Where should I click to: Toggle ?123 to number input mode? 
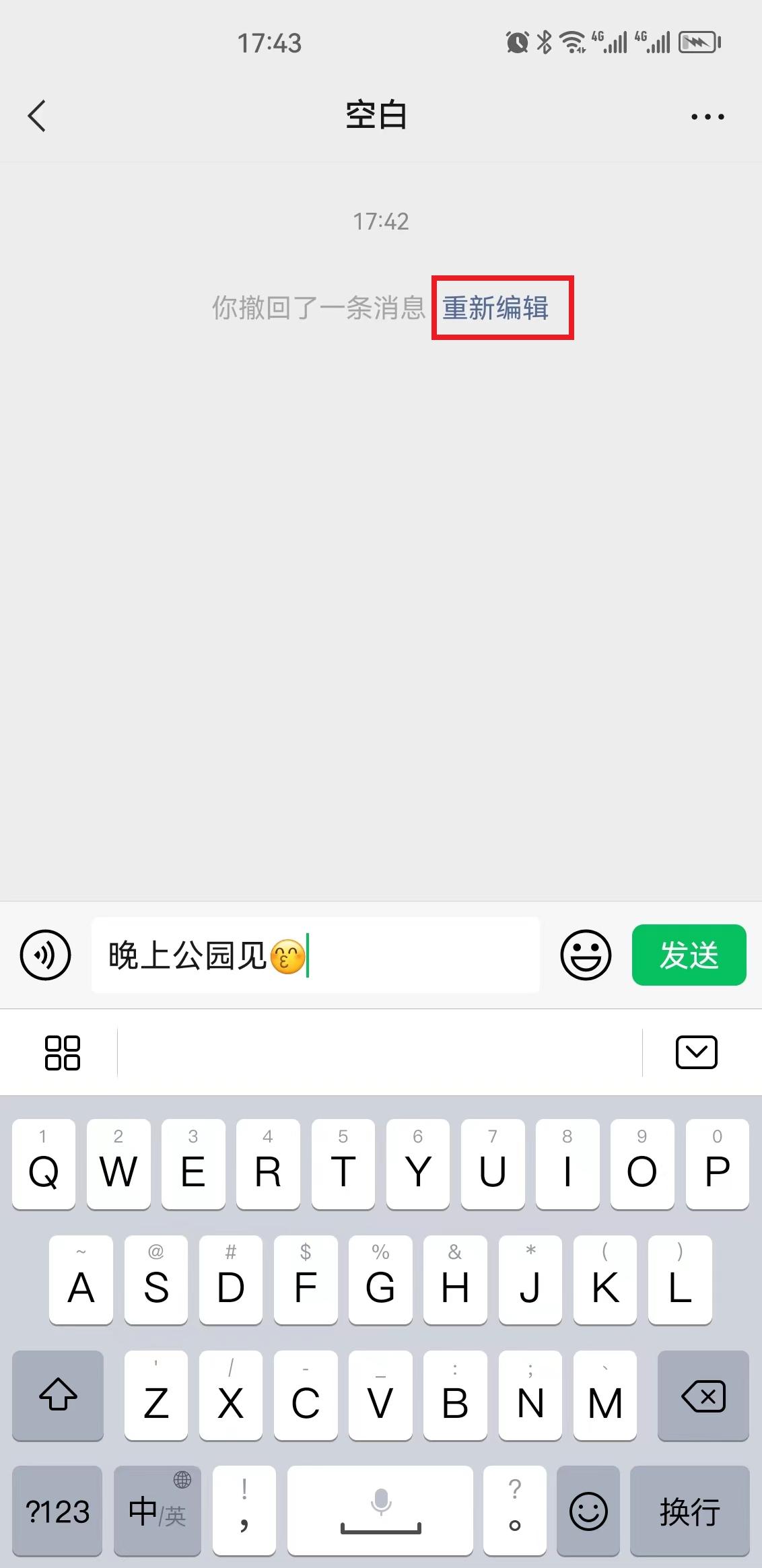coord(57,1510)
